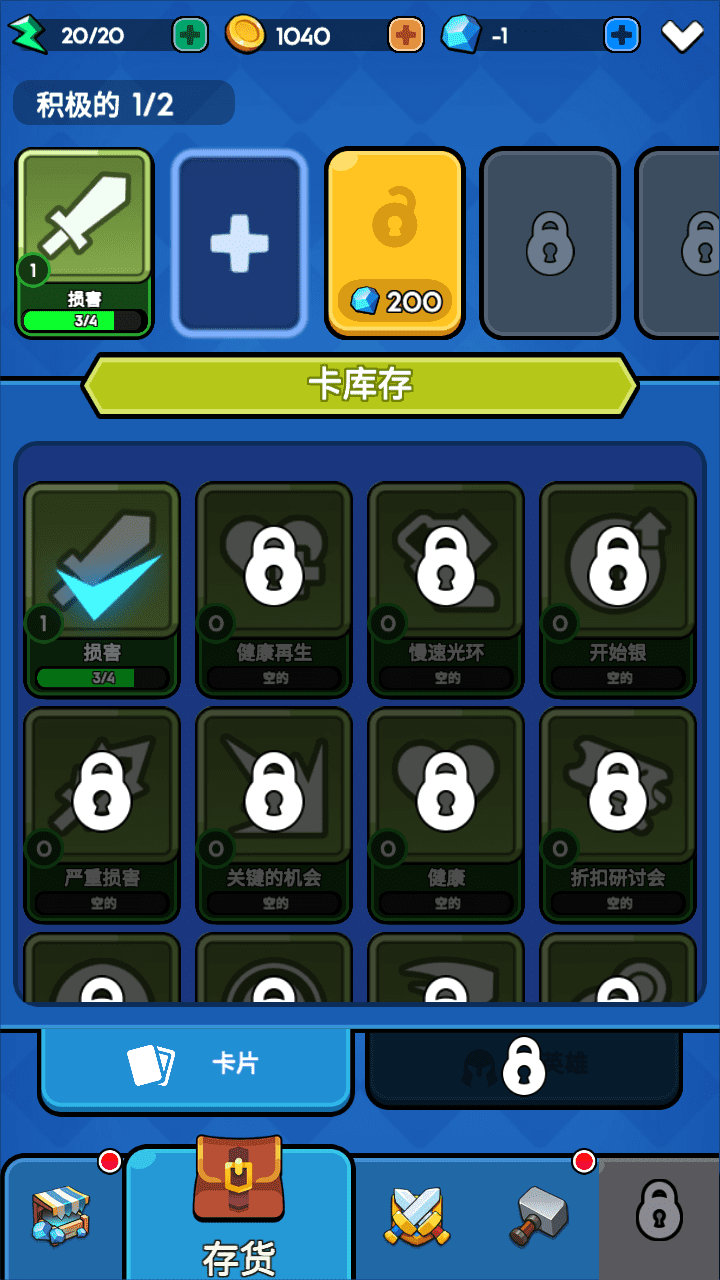Switch to the 卡片 tab
This screenshot has height=1280, width=720.
pos(196,1064)
